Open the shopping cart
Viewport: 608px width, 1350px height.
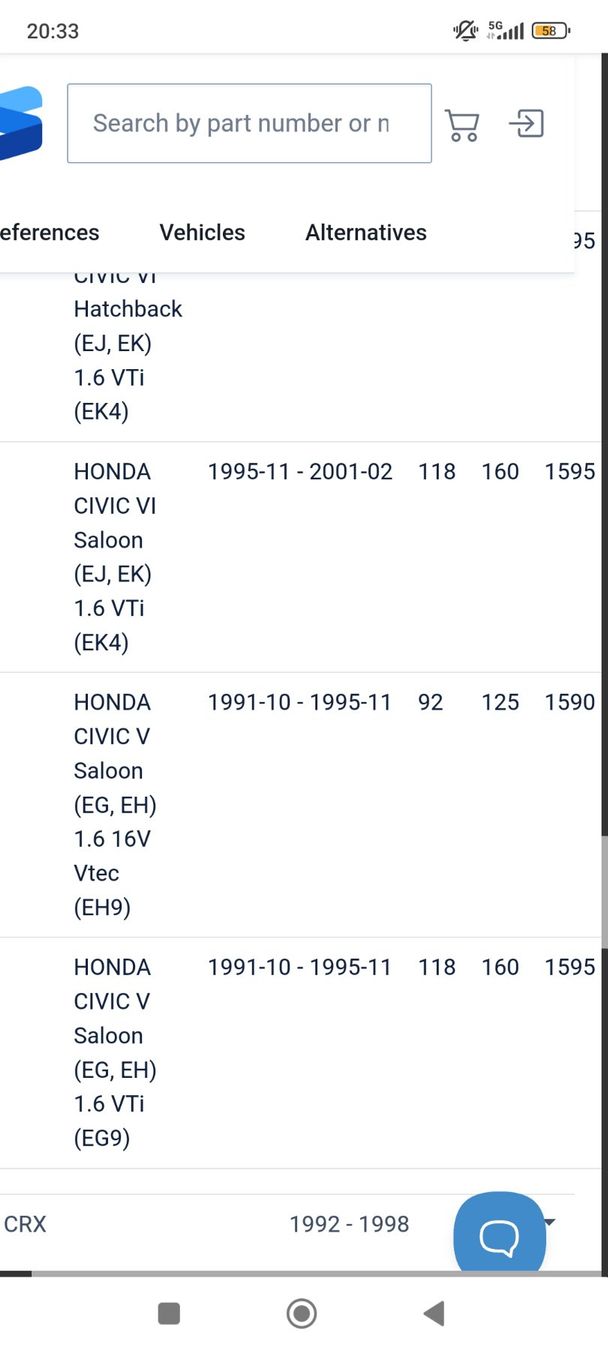pyautogui.click(x=461, y=125)
